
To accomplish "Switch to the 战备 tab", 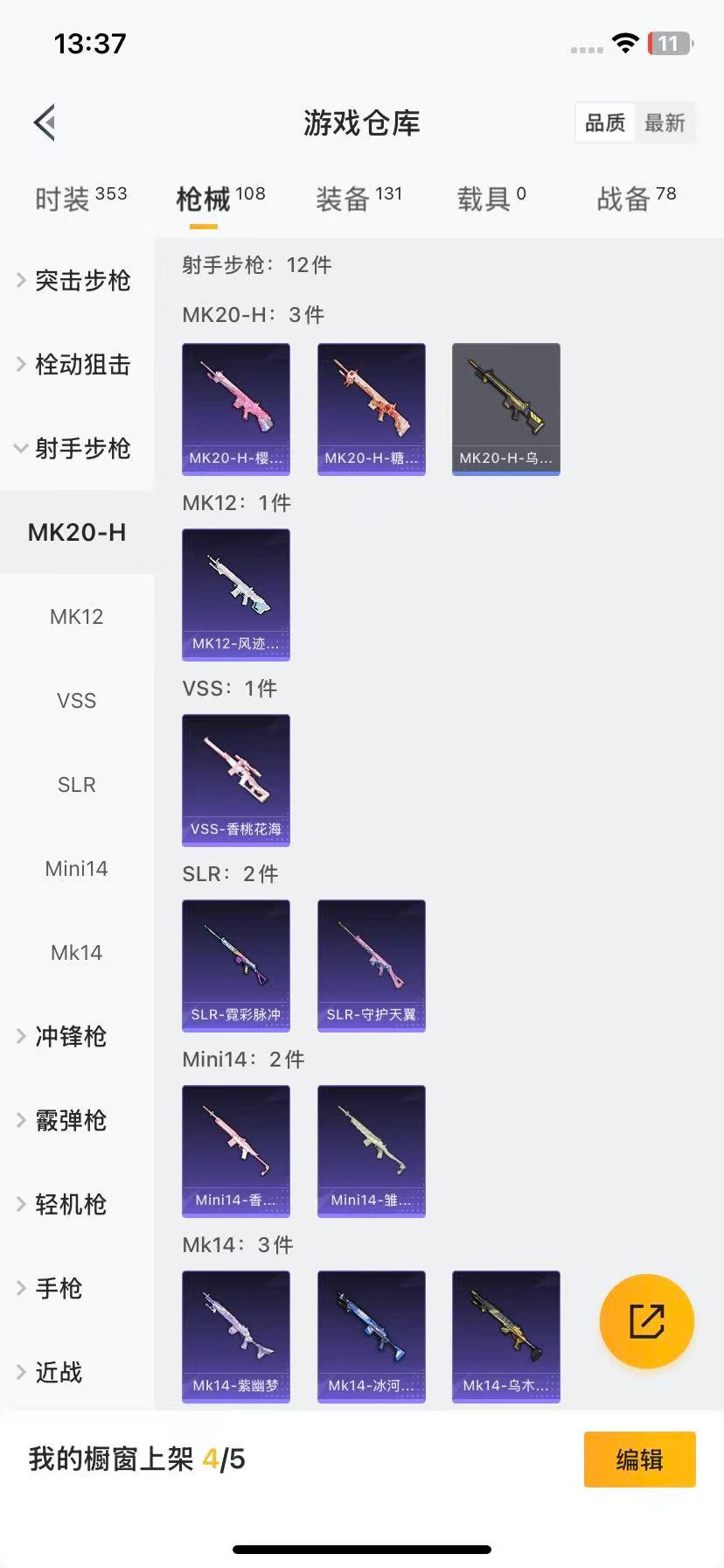I will coord(636,199).
